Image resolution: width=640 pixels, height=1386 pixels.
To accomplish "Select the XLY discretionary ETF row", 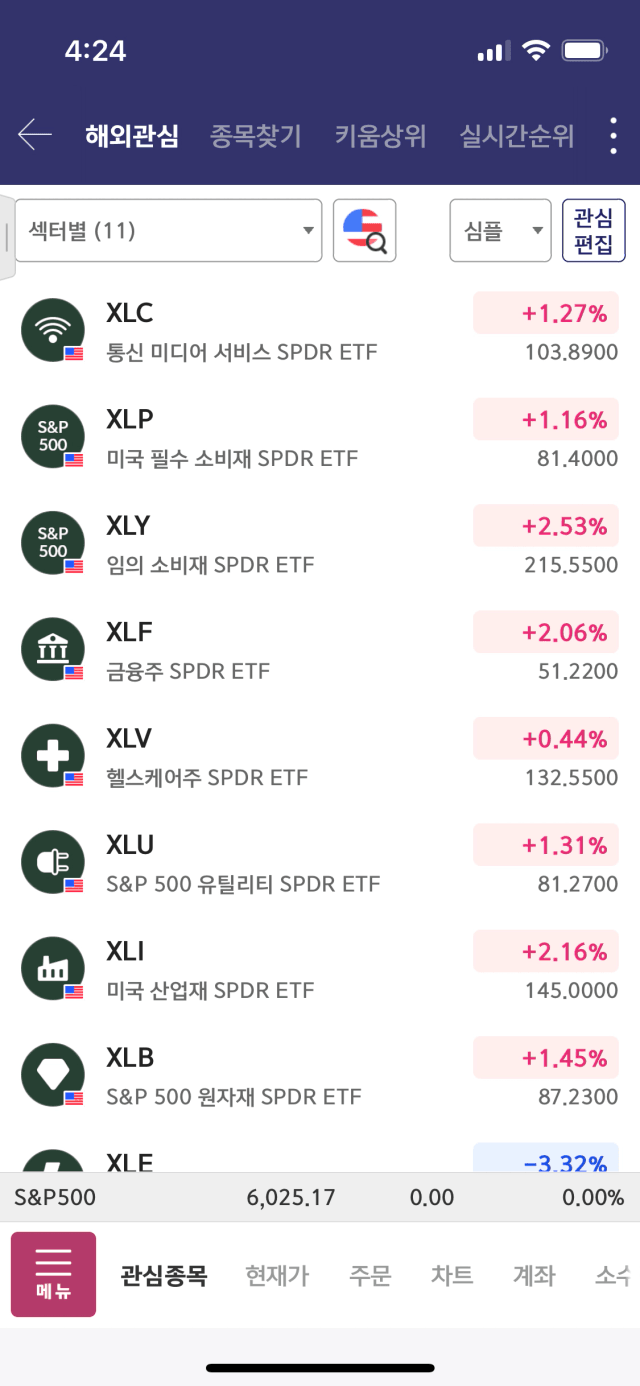I will click(320, 543).
